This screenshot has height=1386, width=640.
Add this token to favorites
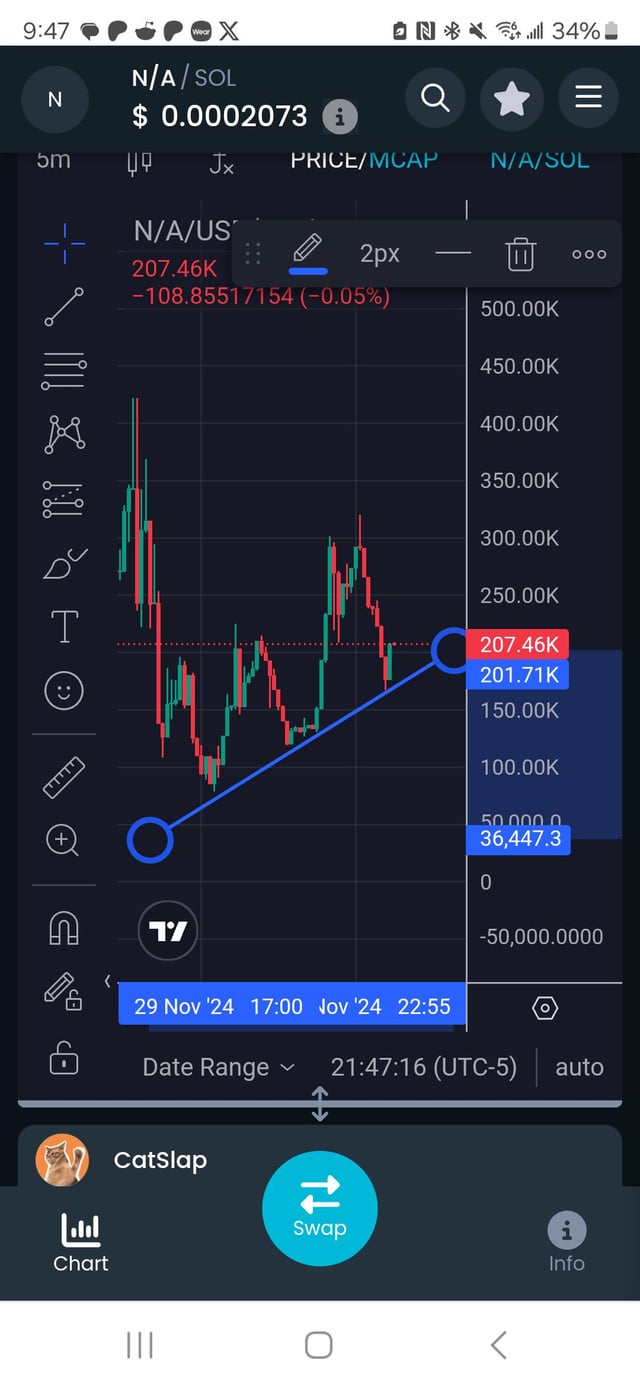click(x=512, y=98)
